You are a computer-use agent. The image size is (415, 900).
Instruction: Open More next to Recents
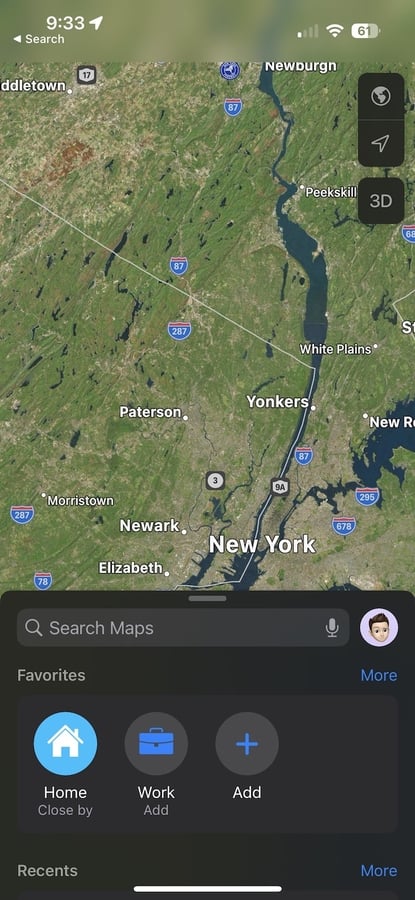379,870
